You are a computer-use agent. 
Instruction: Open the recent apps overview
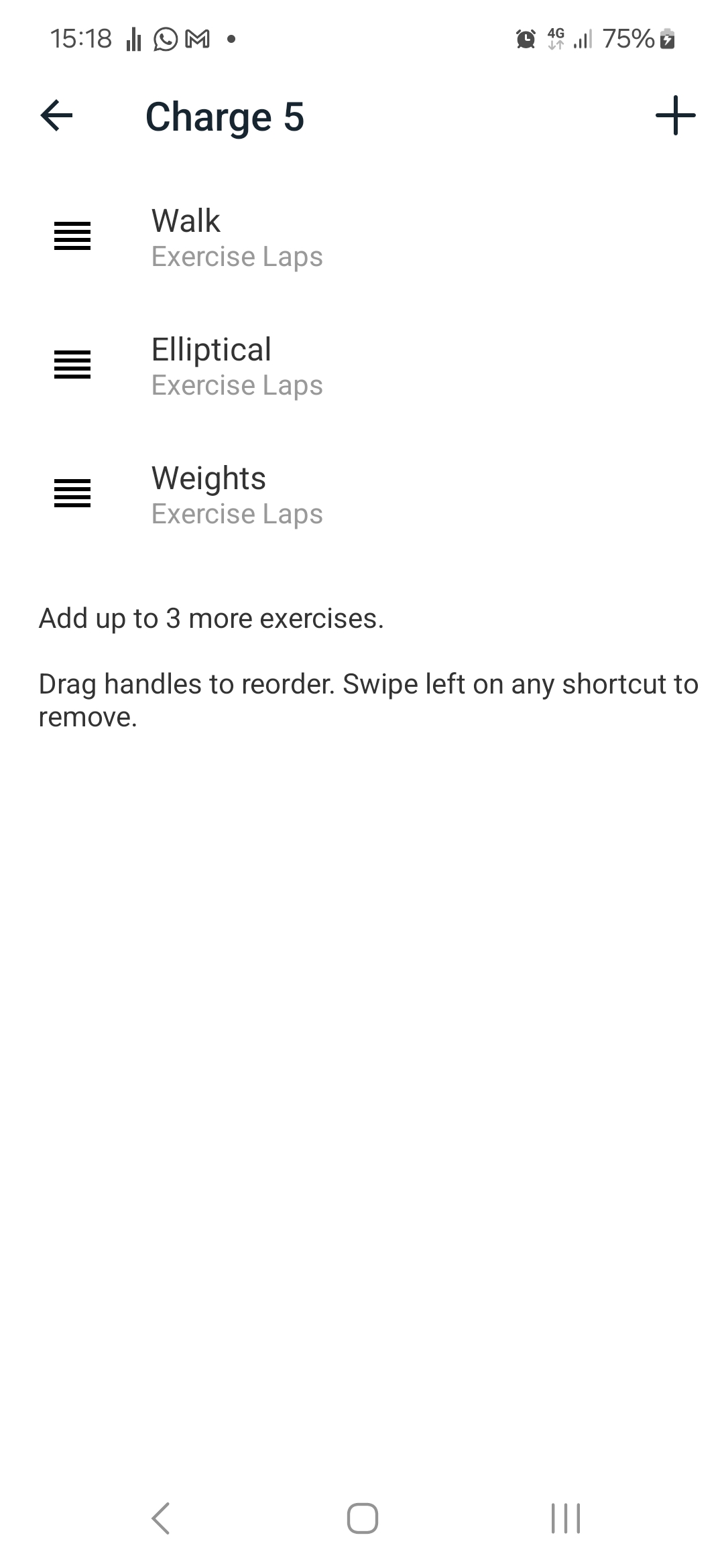pyautogui.click(x=565, y=1518)
